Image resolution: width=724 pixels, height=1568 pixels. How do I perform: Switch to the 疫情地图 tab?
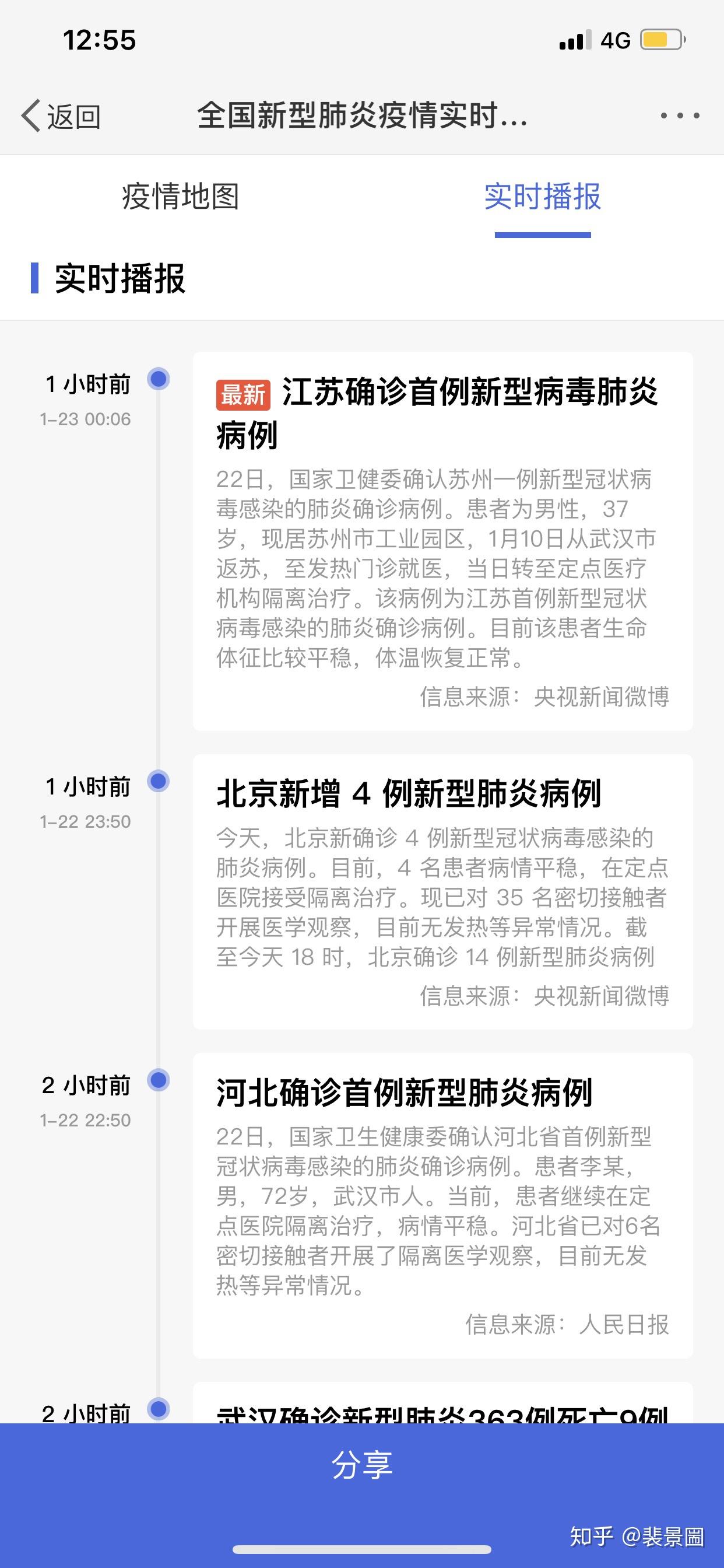(x=180, y=197)
